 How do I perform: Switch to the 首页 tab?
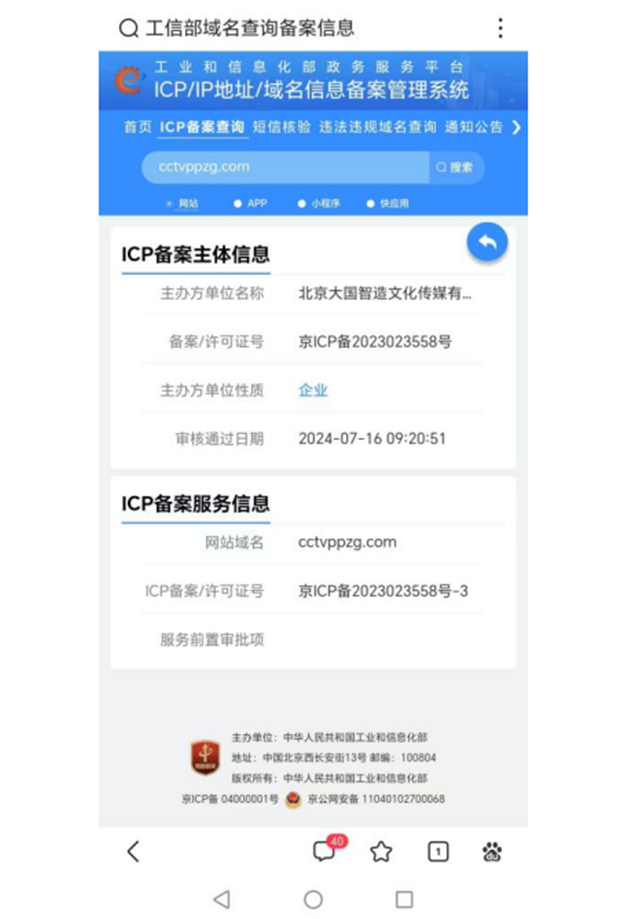(137, 127)
